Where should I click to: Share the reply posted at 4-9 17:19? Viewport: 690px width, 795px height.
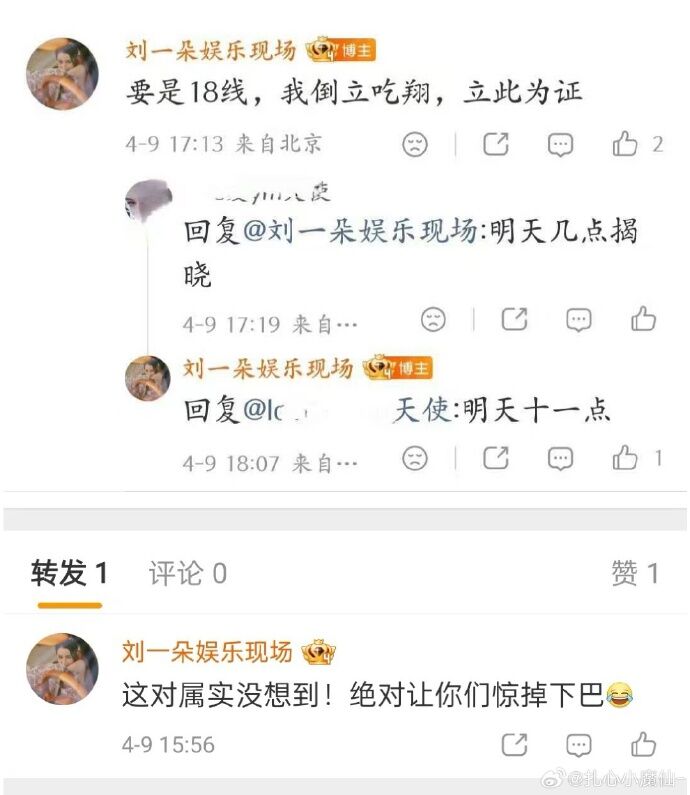click(x=514, y=319)
